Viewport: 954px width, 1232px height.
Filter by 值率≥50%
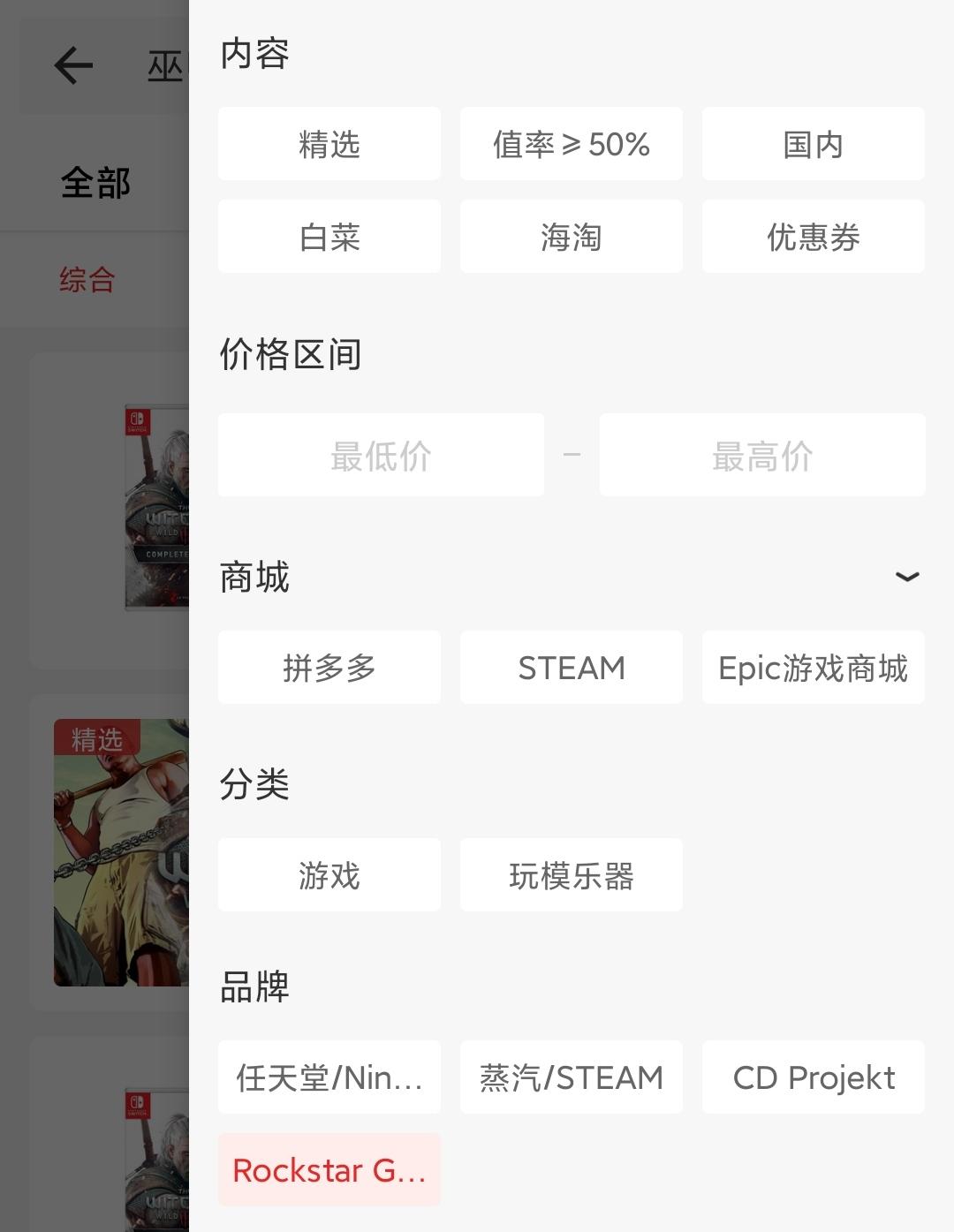[x=571, y=144]
